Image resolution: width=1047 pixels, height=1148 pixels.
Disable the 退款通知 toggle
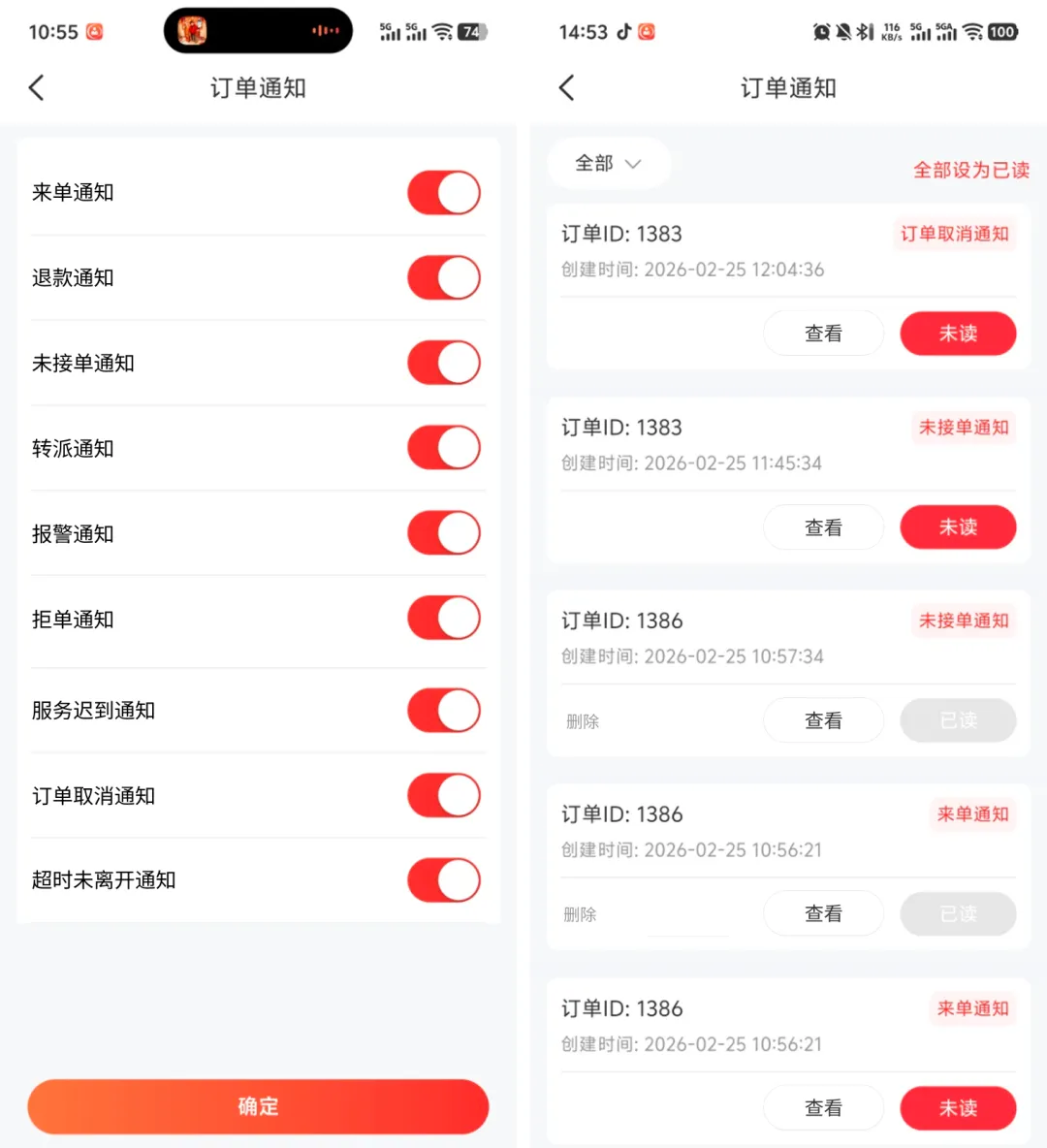[444, 278]
